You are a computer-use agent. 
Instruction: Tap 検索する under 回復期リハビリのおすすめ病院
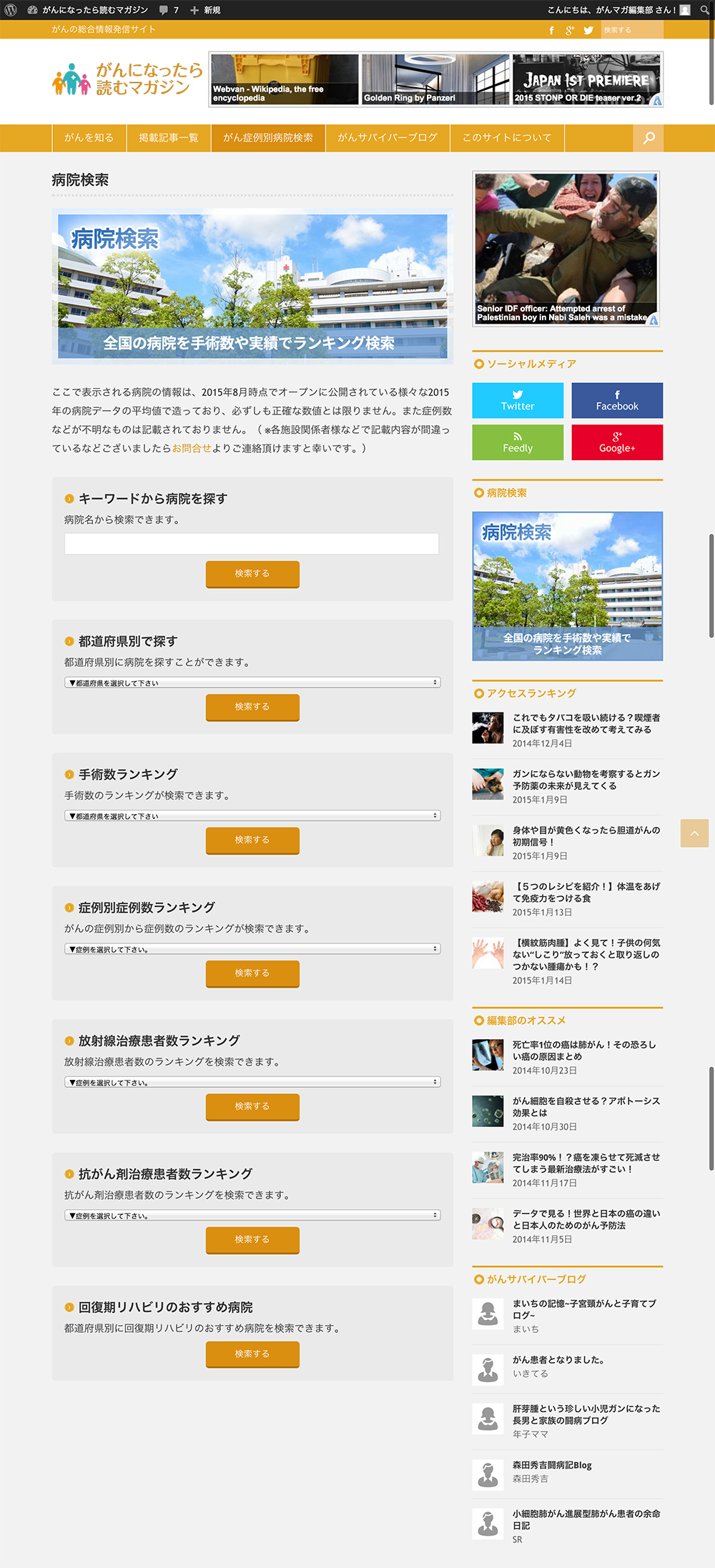252,1354
